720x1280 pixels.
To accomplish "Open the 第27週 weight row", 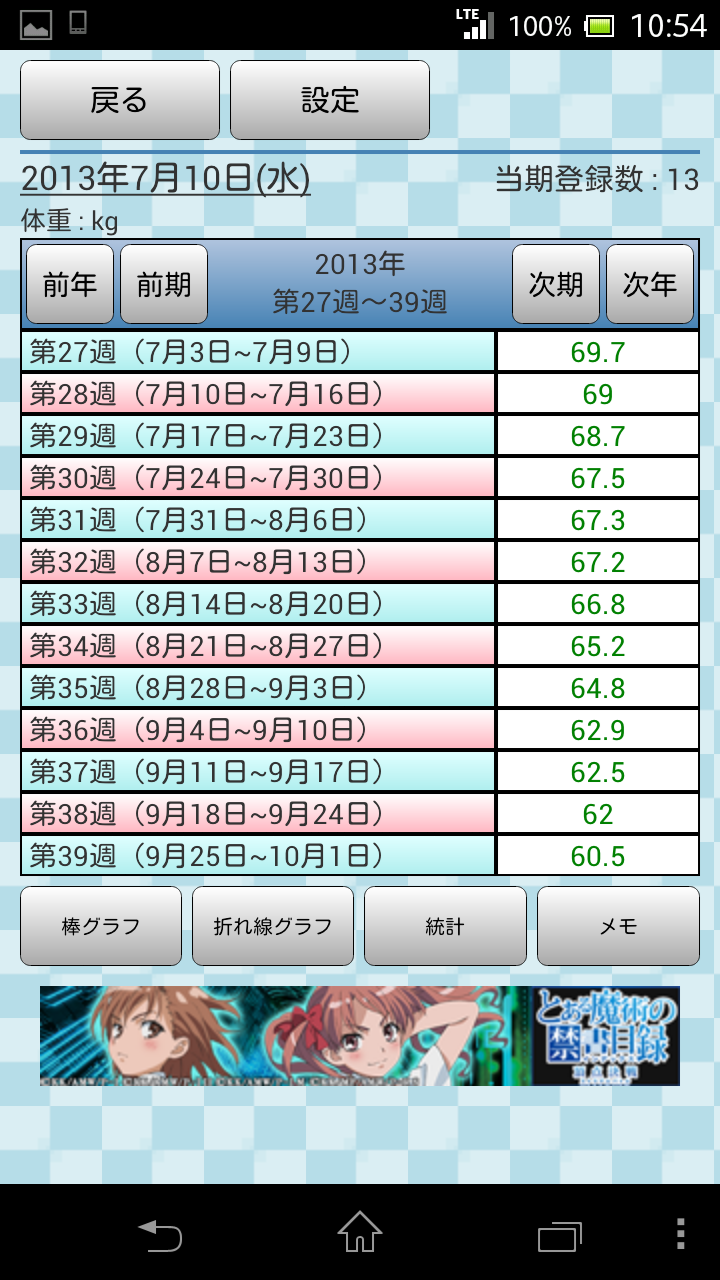I will pyautogui.click(x=360, y=351).
